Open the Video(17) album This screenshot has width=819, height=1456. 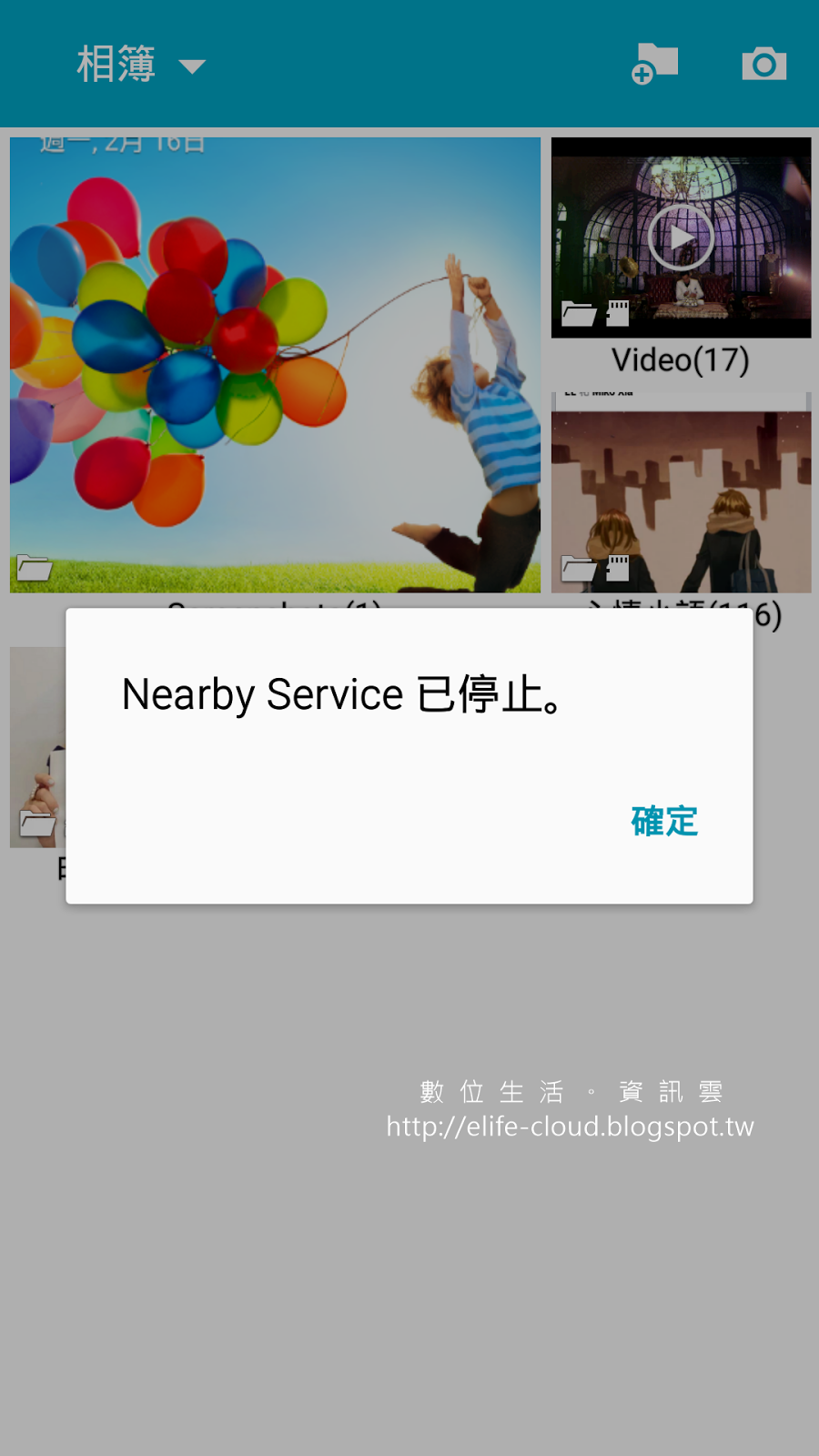coord(681,238)
